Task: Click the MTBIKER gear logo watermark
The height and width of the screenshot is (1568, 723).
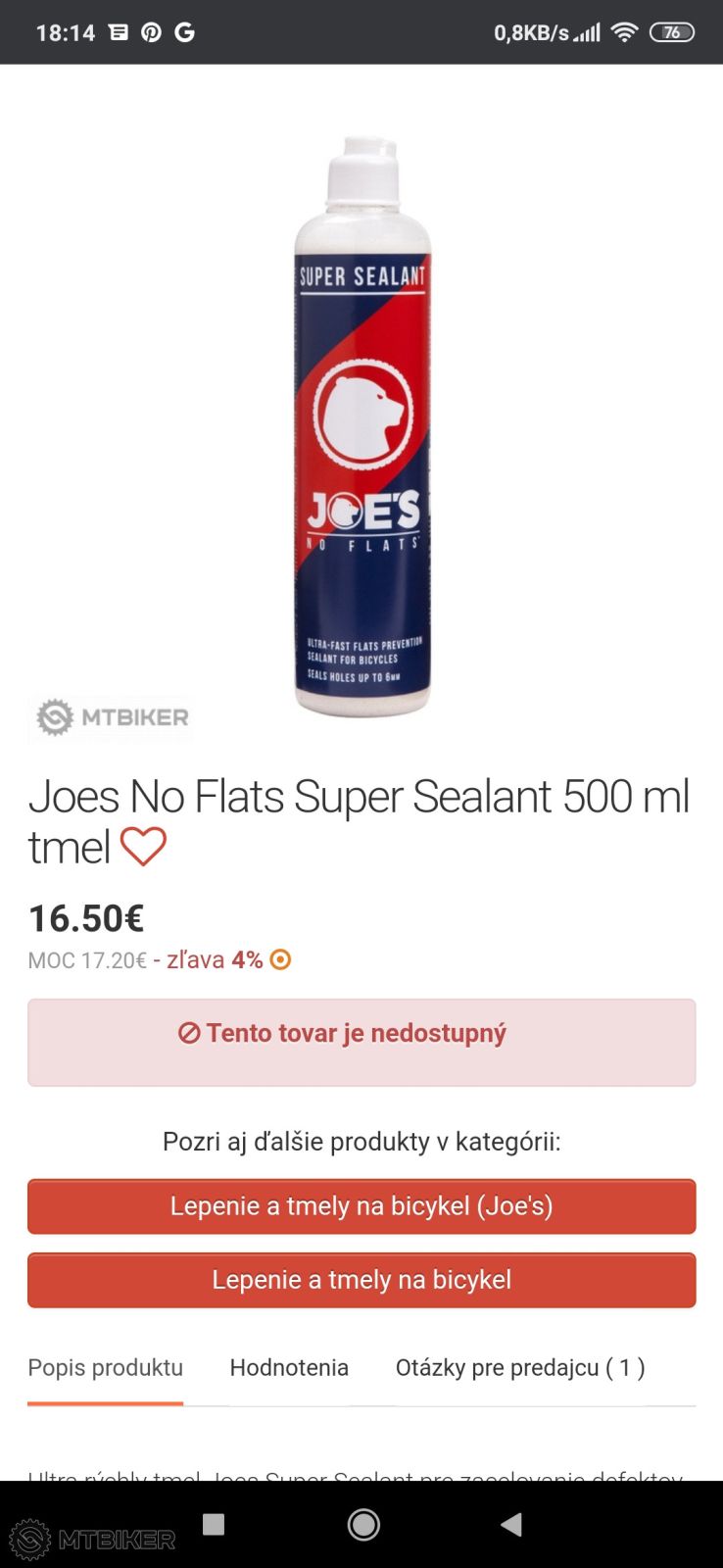Action: tap(56, 718)
